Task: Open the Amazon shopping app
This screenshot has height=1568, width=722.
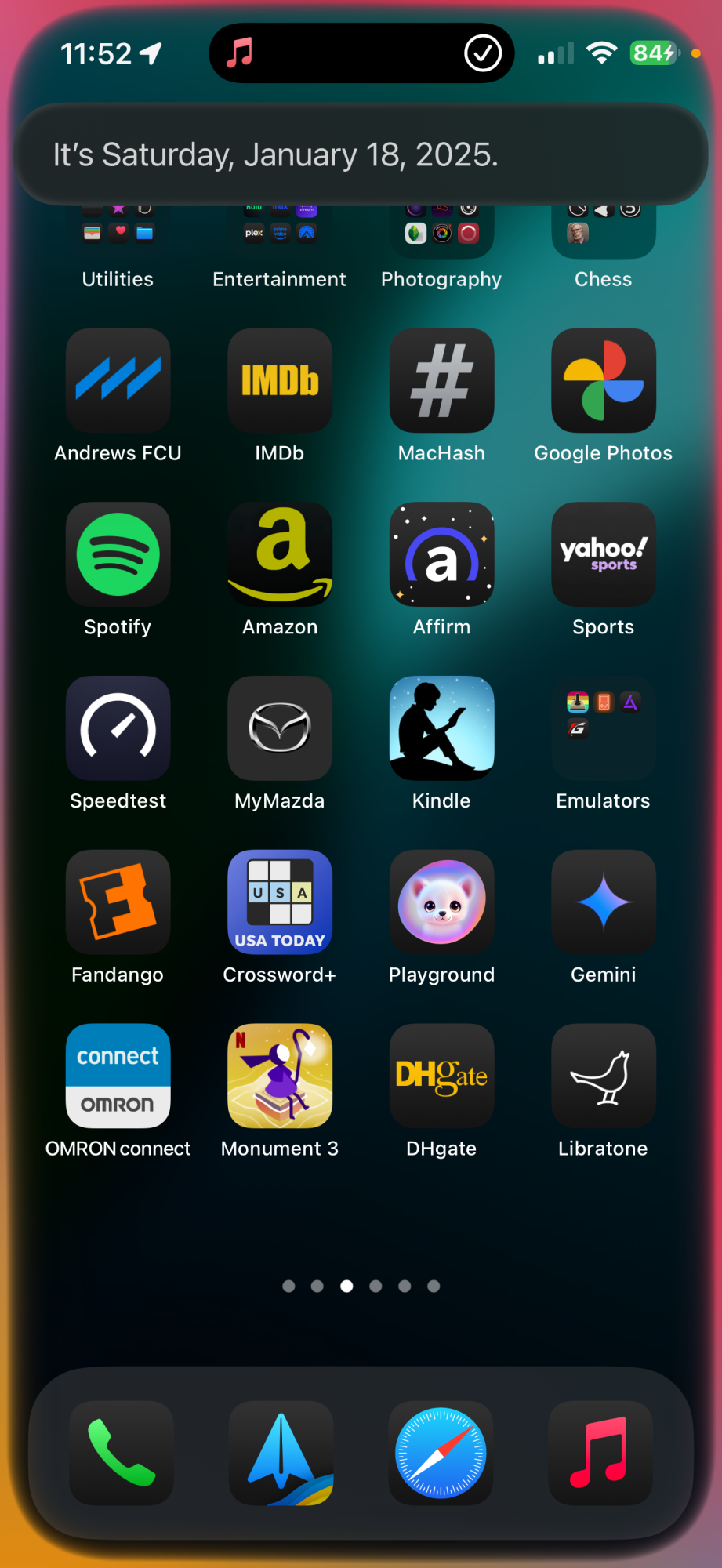Action: (280, 554)
